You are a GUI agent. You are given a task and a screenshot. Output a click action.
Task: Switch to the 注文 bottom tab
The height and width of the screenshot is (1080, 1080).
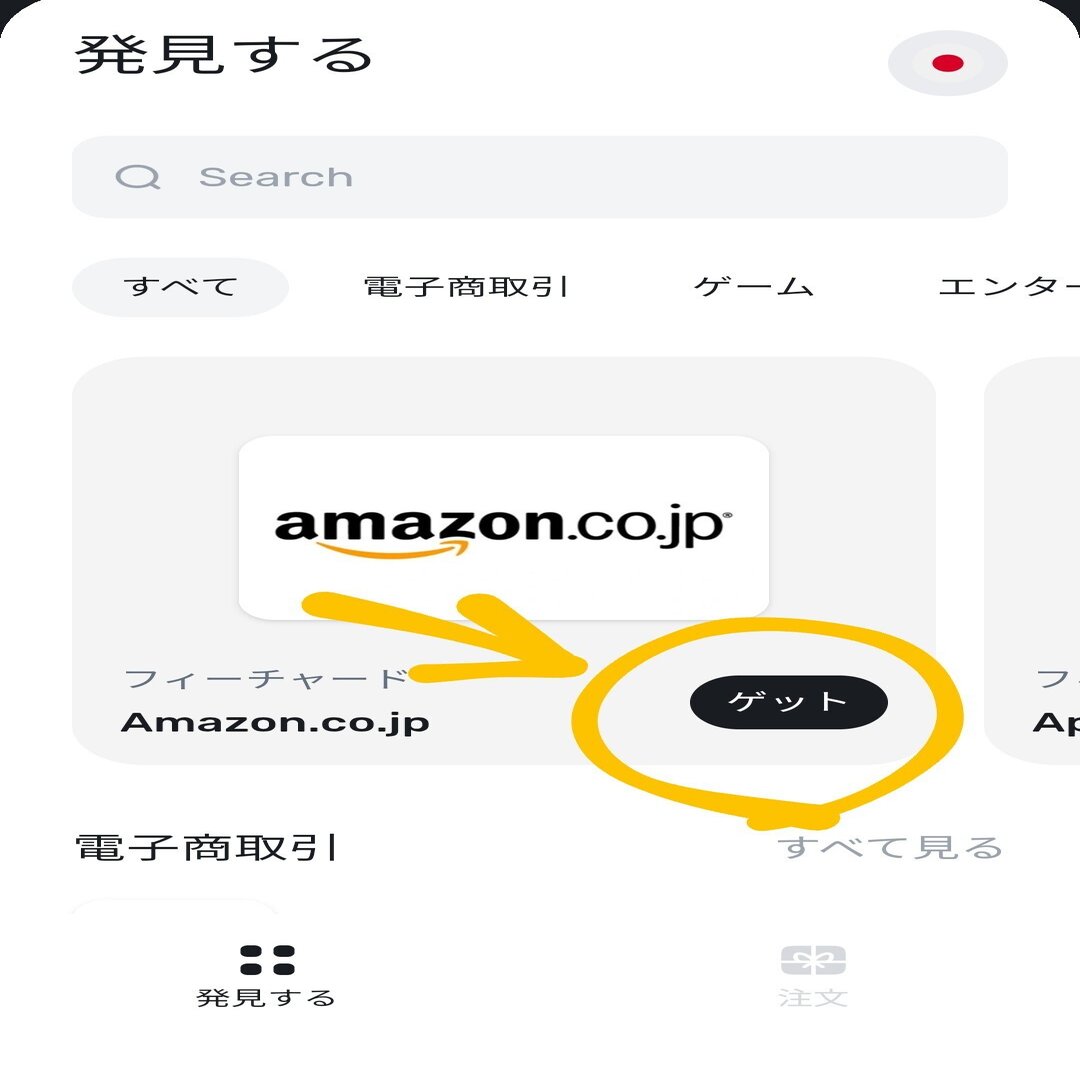[x=812, y=975]
